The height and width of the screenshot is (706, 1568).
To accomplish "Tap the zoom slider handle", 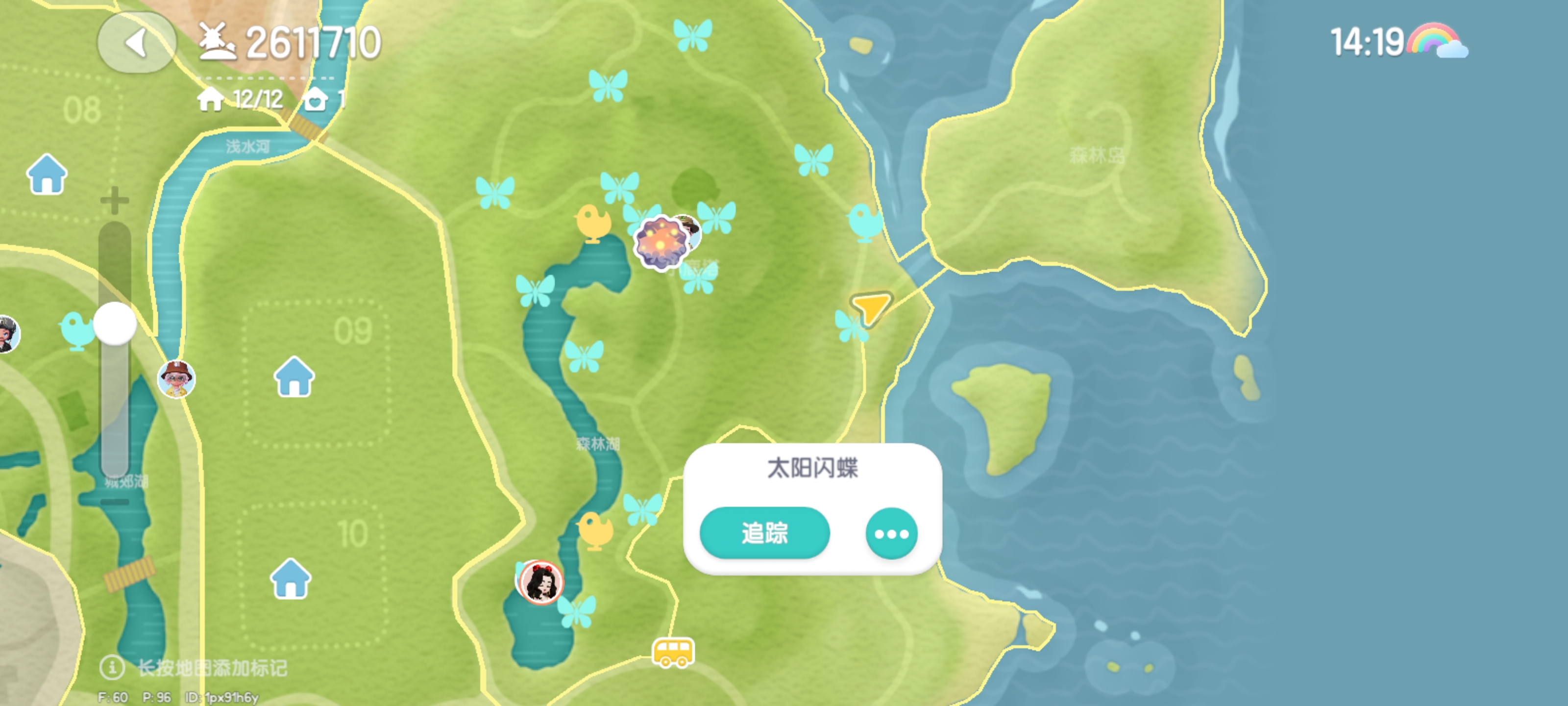I will coord(115,324).
